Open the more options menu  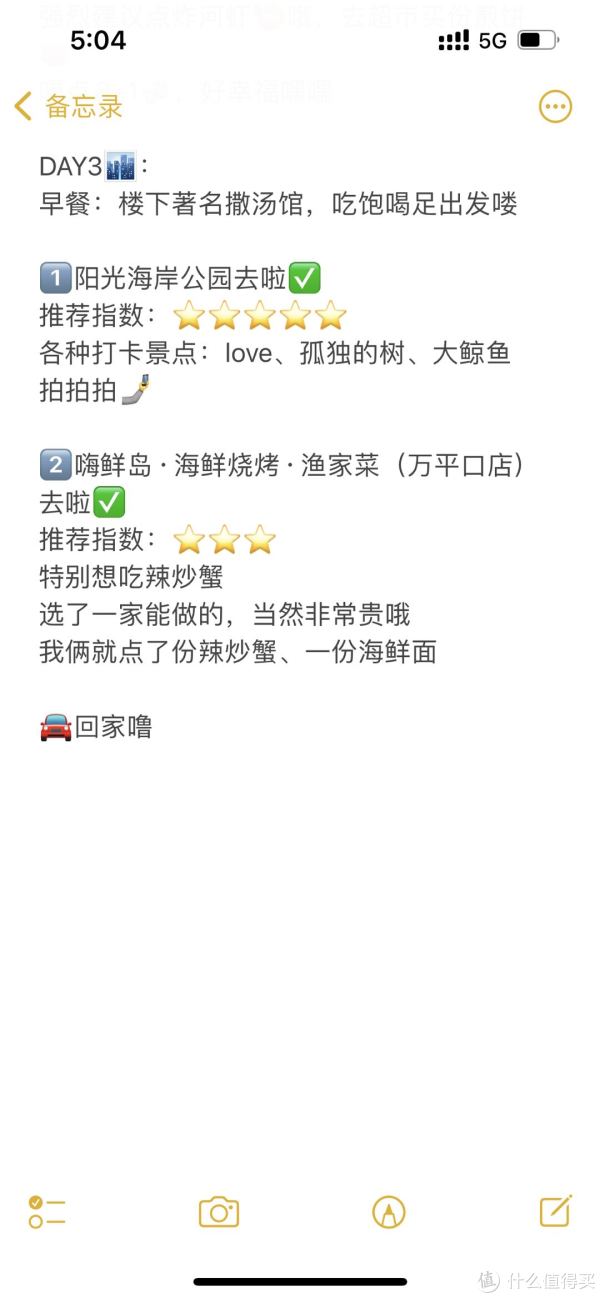555,106
